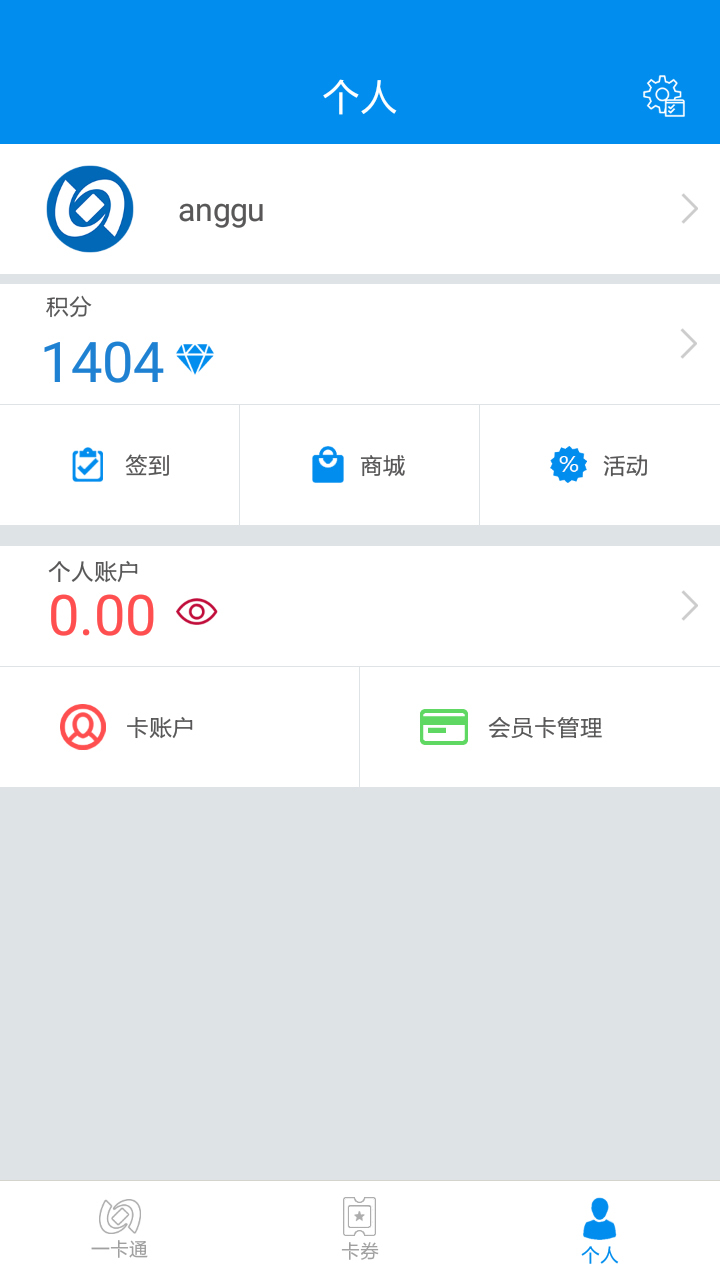
Task: Open the 商城 shopping bag icon
Action: (328, 465)
